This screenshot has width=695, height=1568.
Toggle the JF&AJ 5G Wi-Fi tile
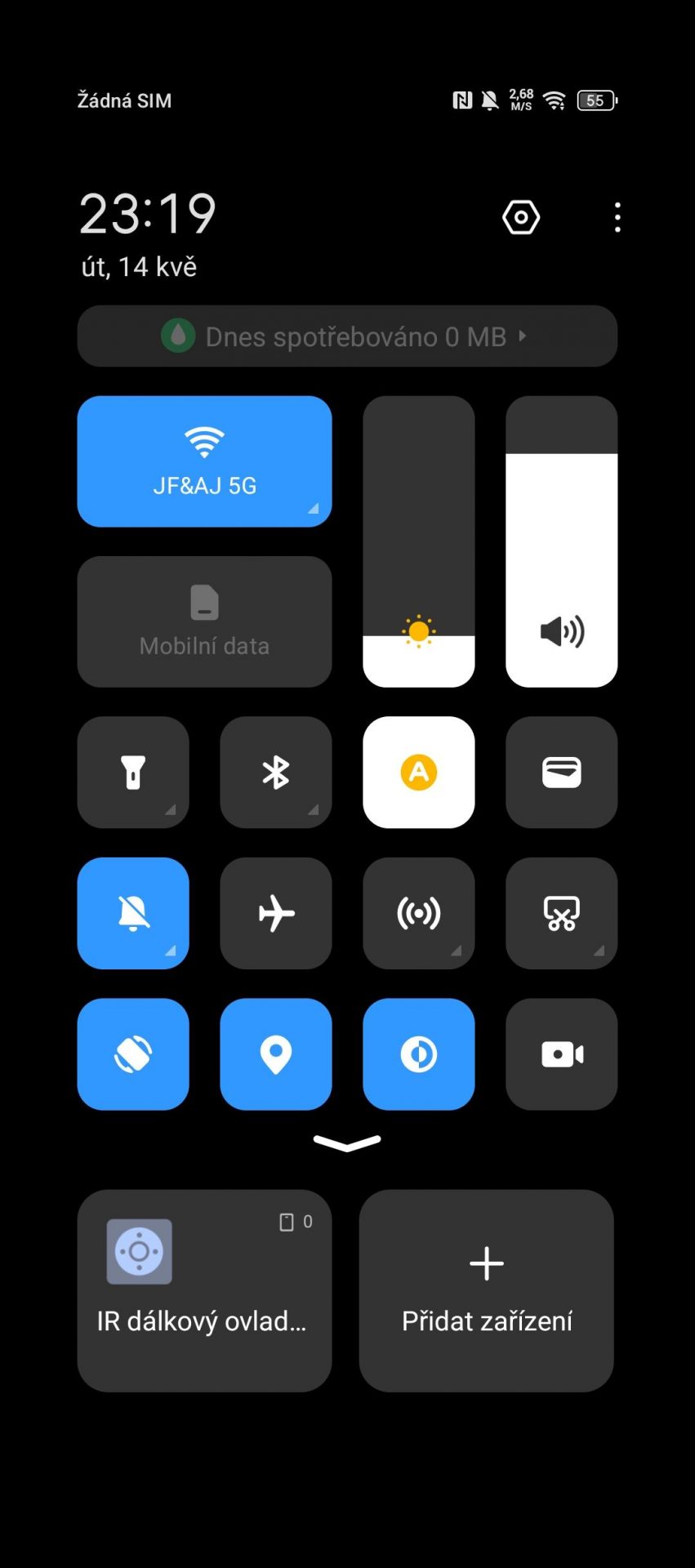pyautogui.click(x=204, y=461)
